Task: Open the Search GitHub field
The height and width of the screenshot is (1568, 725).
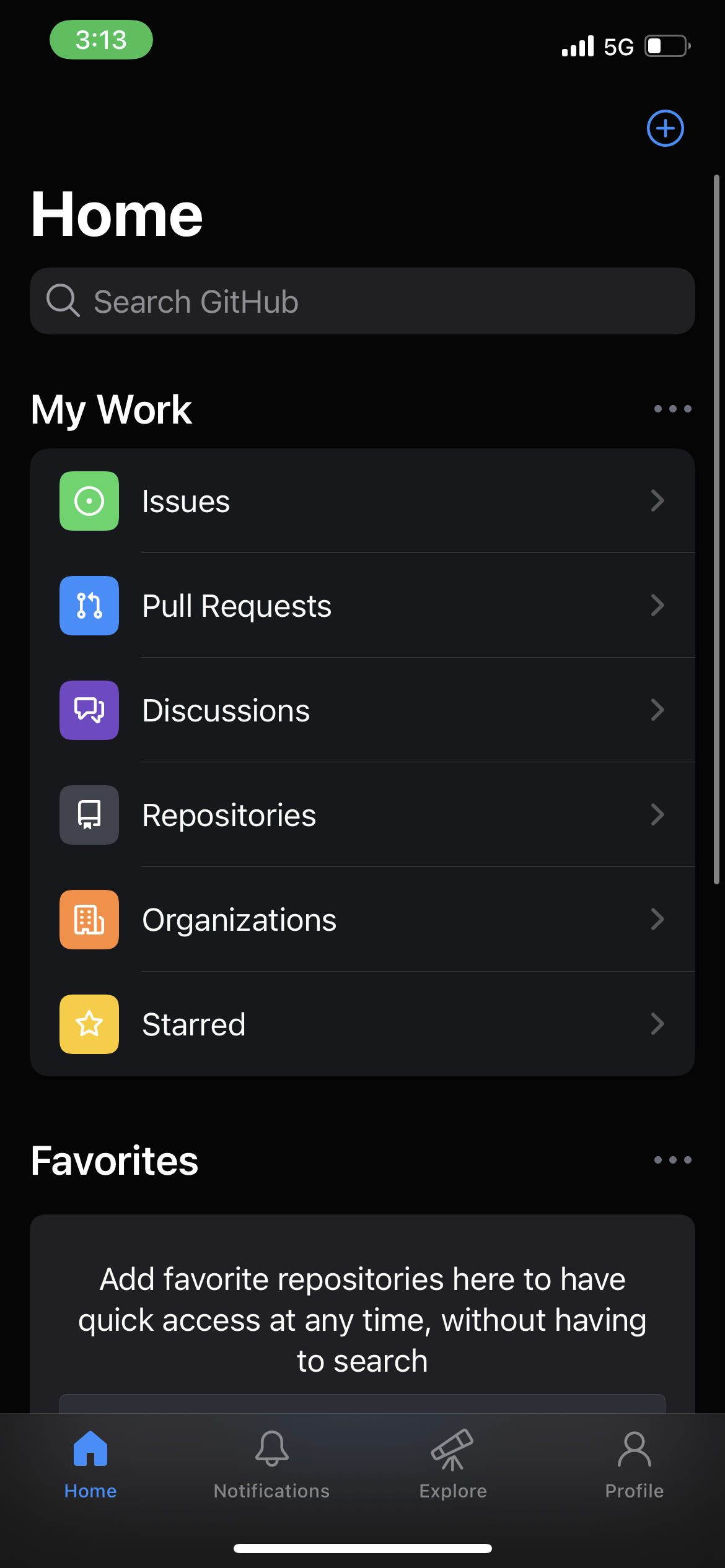Action: tap(362, 301)
